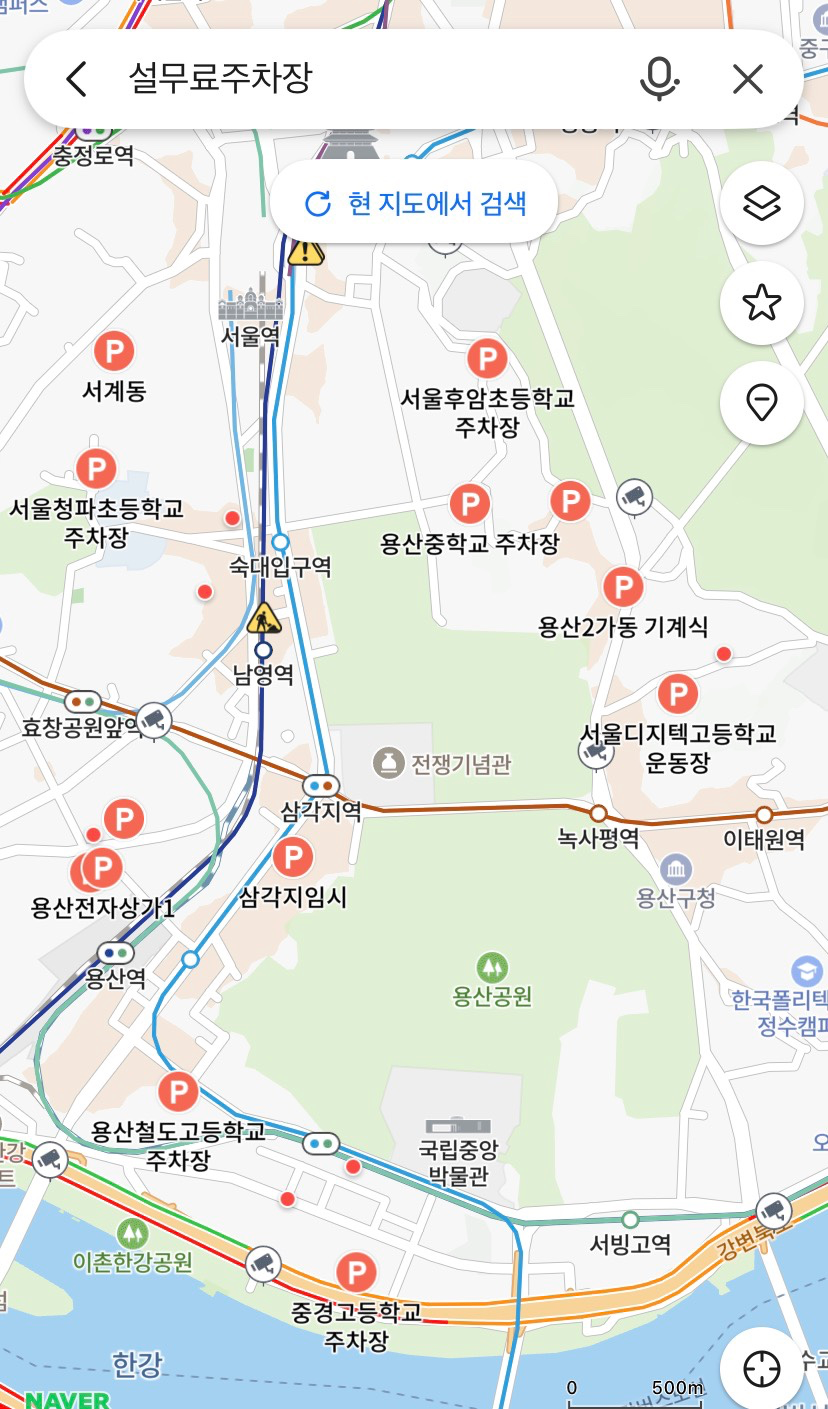The image size is (828, 1409).
Task: Tap 현 지도에서 검색 button
Action: 414,204
